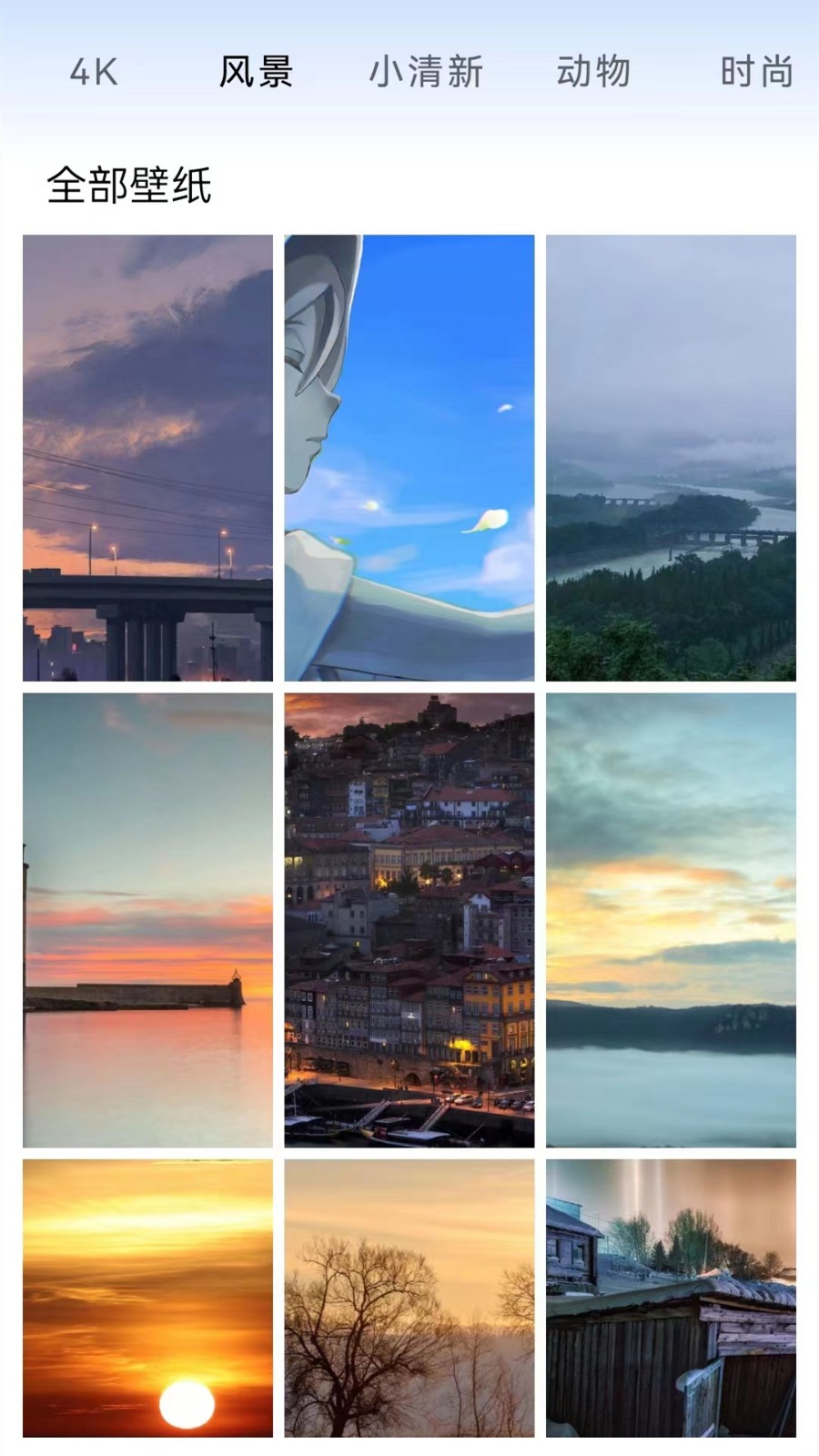The height and width of the screenshot is (1456, 819).
Task: View the anime character blue sky wallpaper
Action: (409, 458)
